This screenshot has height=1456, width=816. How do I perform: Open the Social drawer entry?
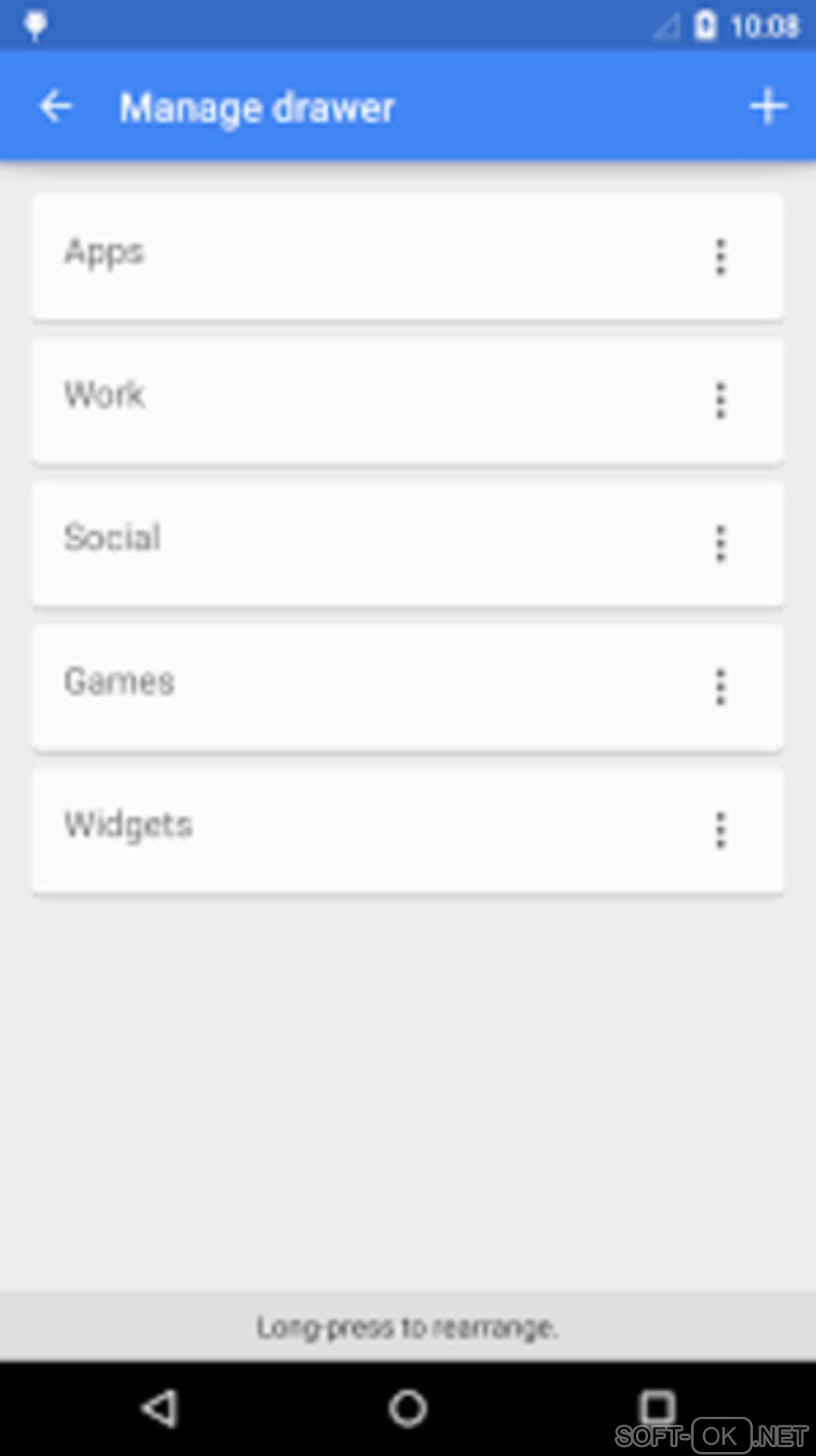coord(360,542)
